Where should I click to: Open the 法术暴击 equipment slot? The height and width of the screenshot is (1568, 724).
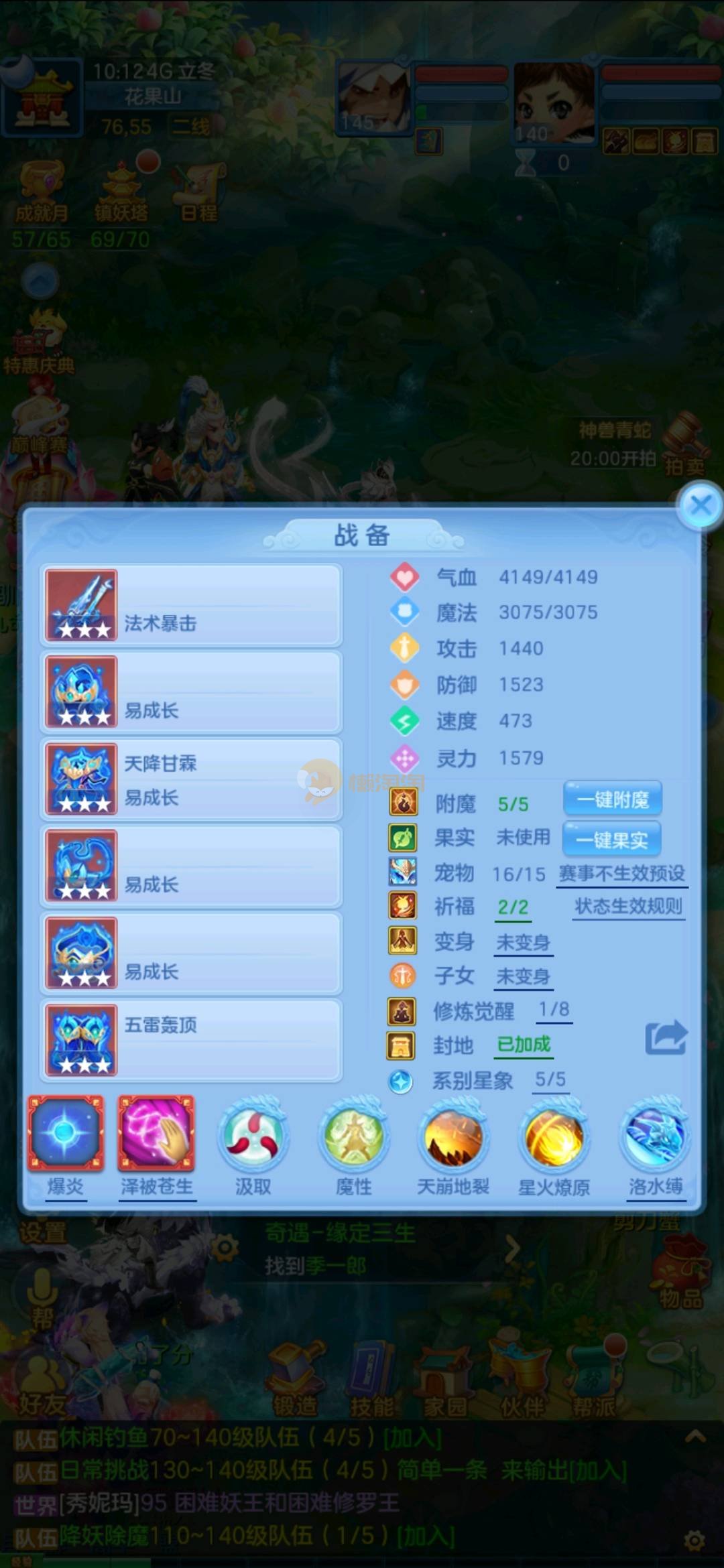tap(192, 605)
